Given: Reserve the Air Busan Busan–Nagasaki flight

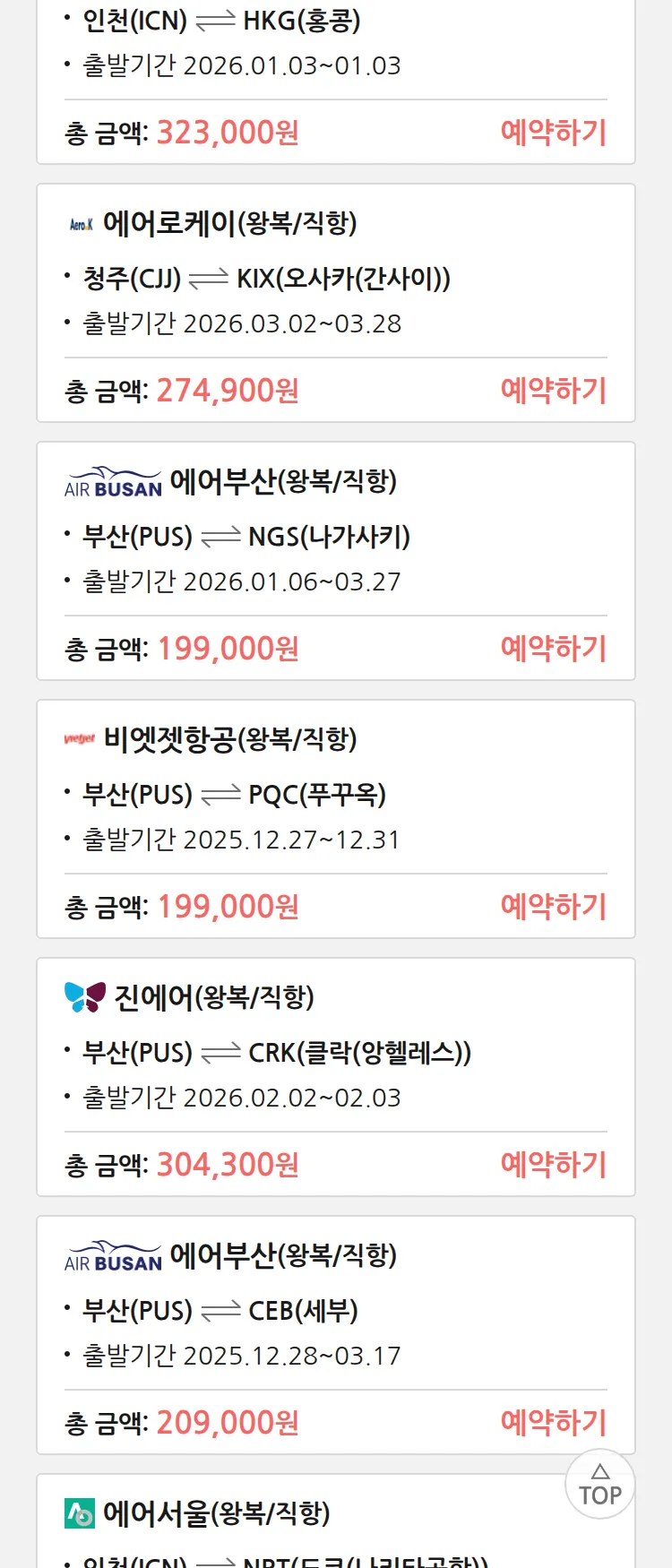Looking at the screenshot, I should 553,649.
